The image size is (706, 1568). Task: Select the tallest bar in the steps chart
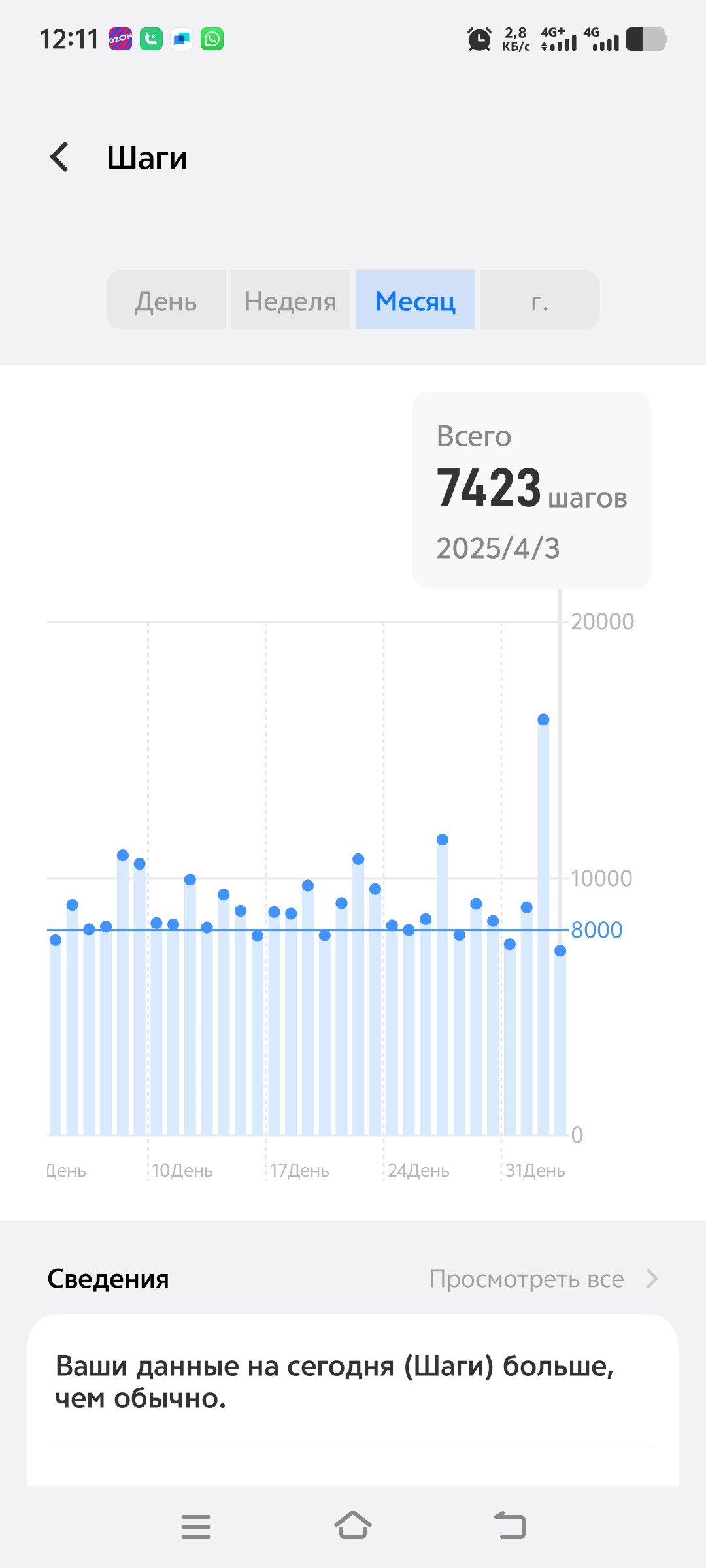543,926
